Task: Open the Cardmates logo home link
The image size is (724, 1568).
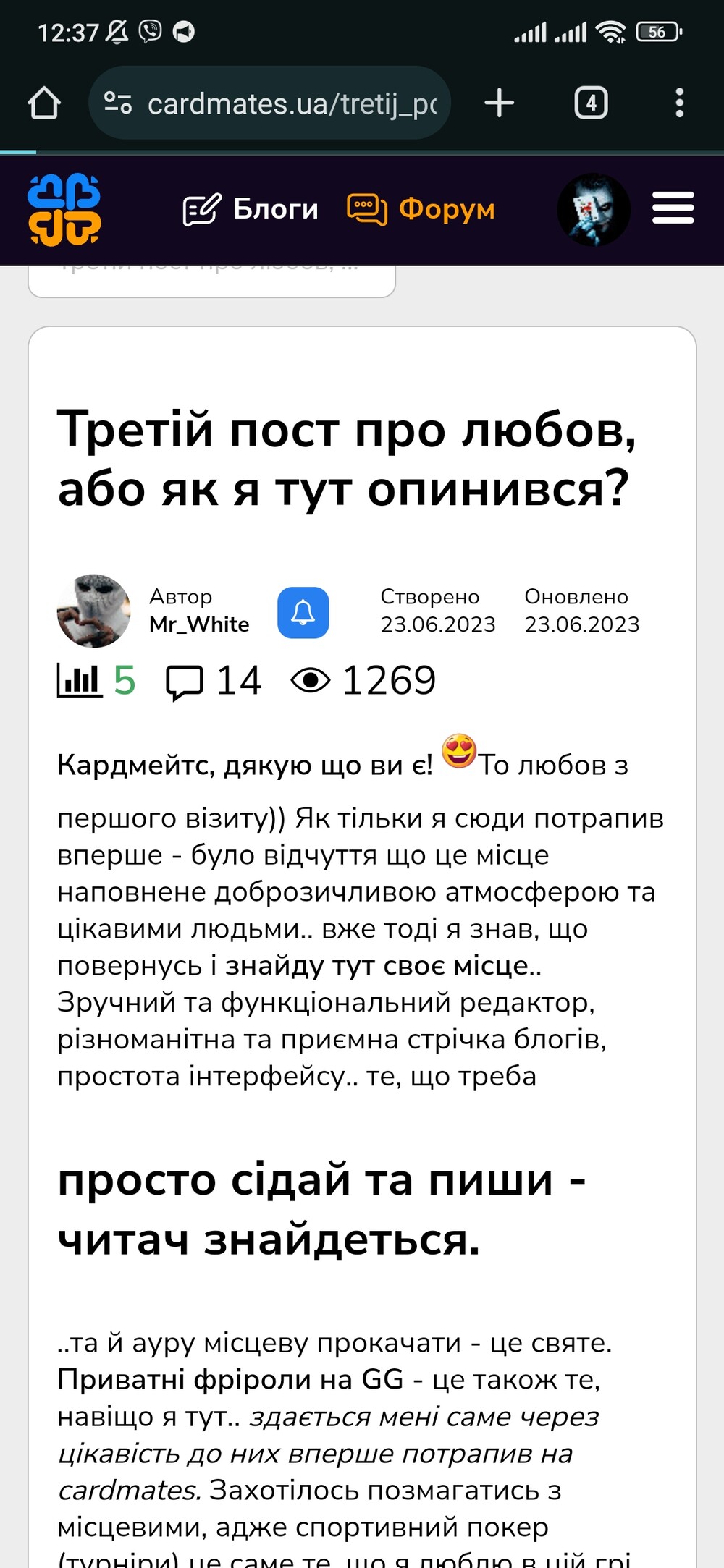Action: click(64, 210)
